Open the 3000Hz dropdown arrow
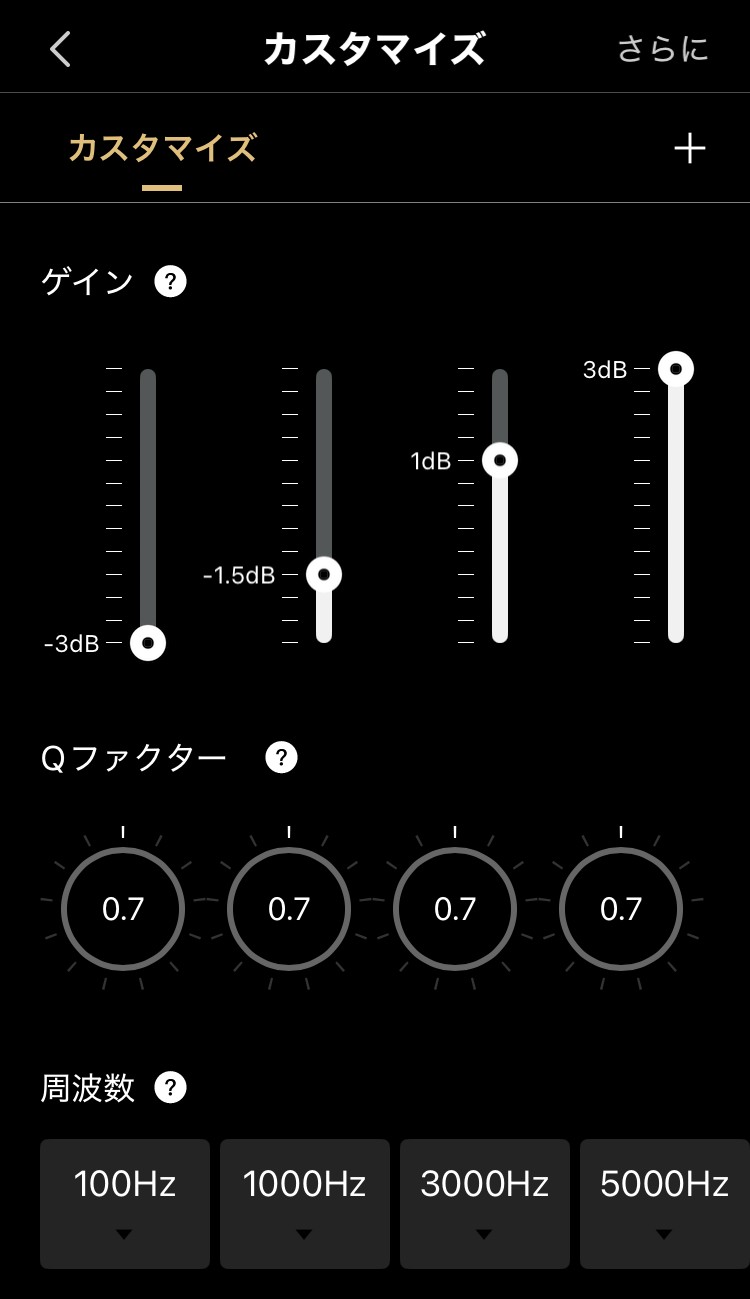Screen dimensions: 750x1299 [x=484, y=1234]
